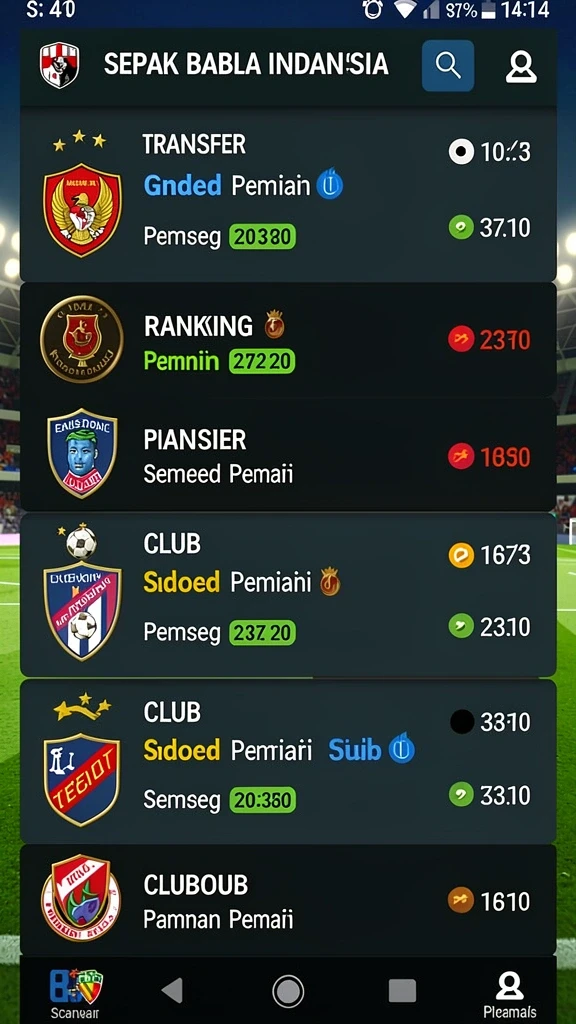This screenshot has height=1024, width=576.
Task: Go to the home screen button
Action: click(x=288, y=991)
